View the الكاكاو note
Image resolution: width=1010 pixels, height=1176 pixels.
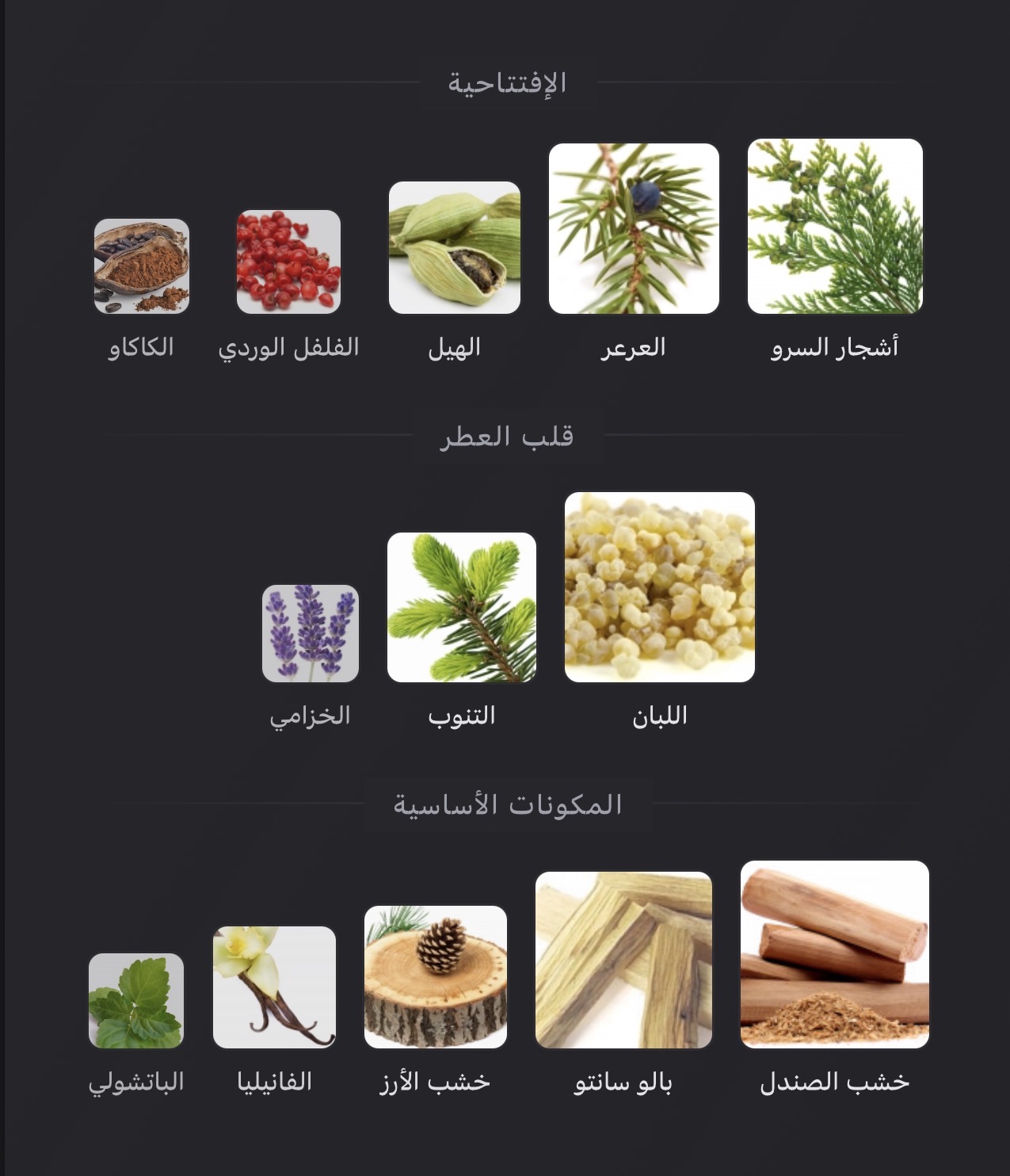[x=141, y=266]
